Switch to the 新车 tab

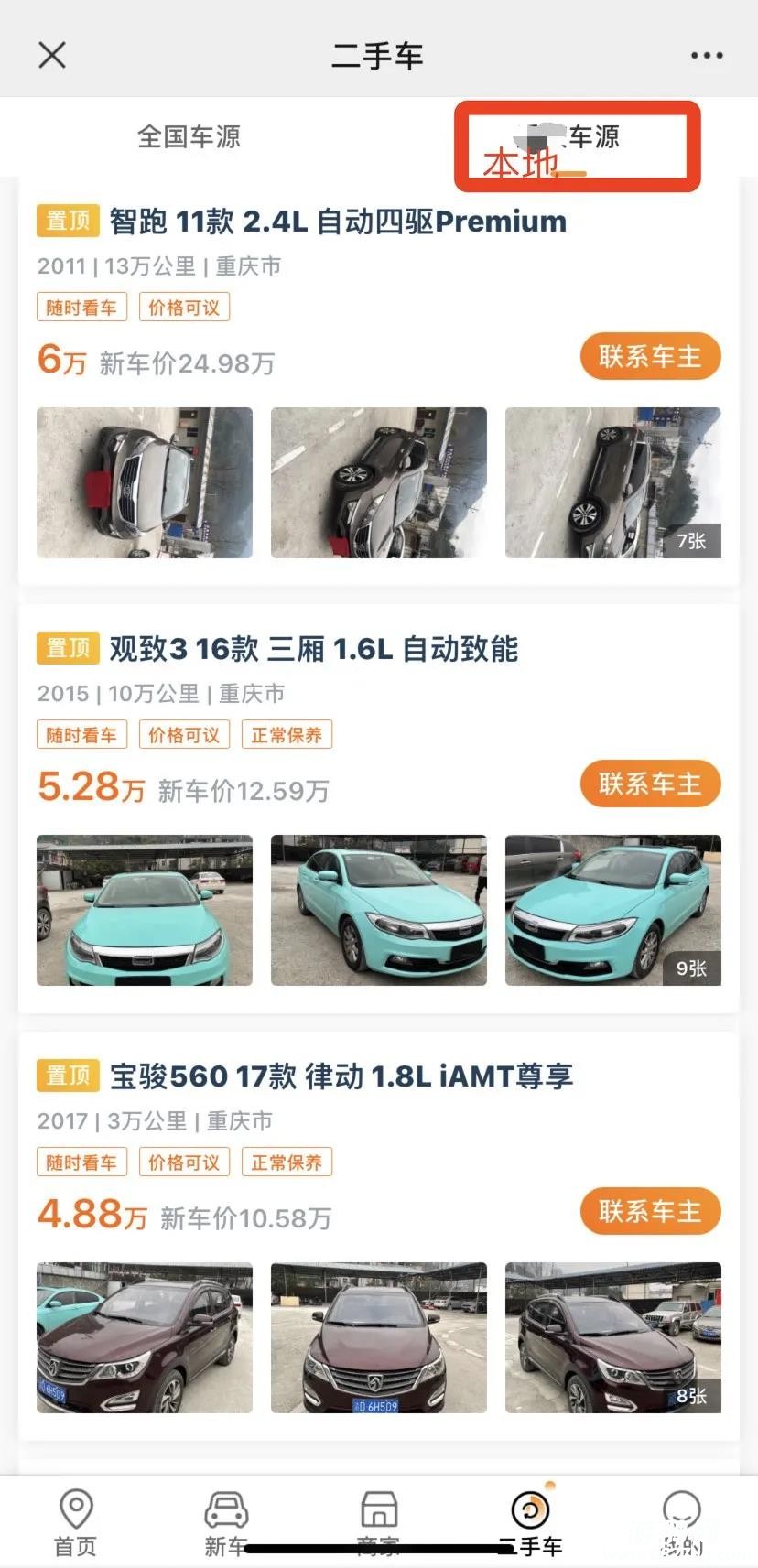(226, 1523)
